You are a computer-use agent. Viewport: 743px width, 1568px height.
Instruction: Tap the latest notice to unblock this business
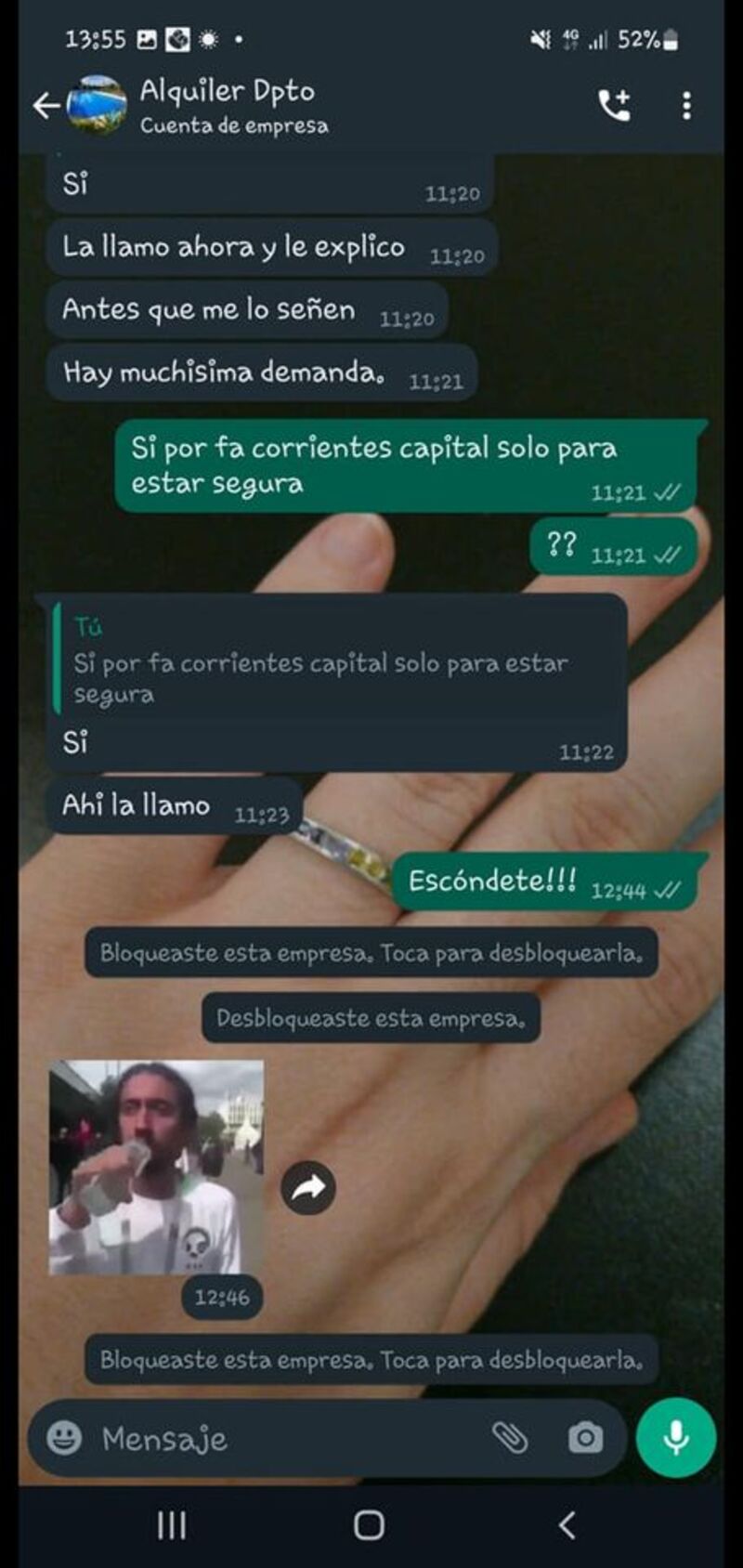tap(371, 1360)
